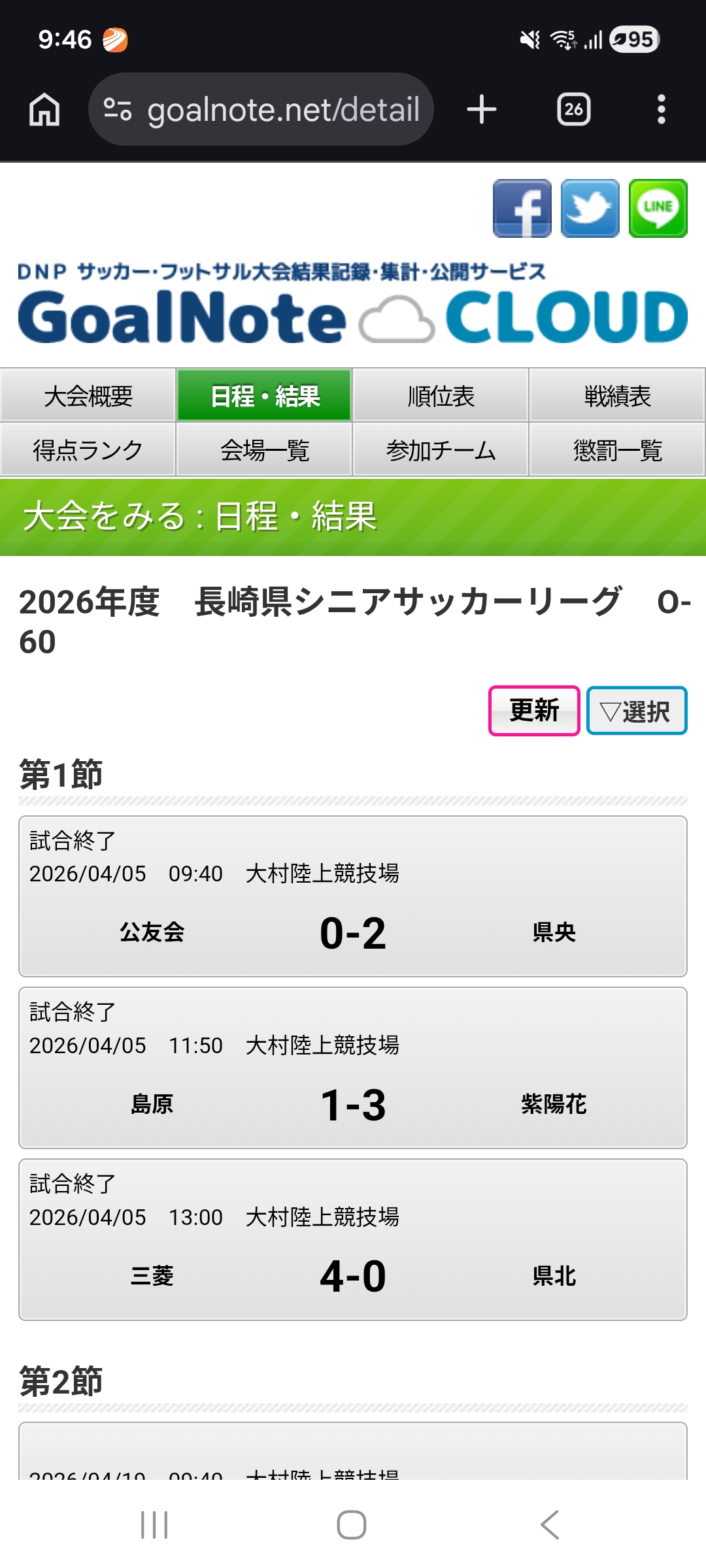The image size is (706, 1568).
Task: Share this page on Twitter
Action: coord(590,208)
